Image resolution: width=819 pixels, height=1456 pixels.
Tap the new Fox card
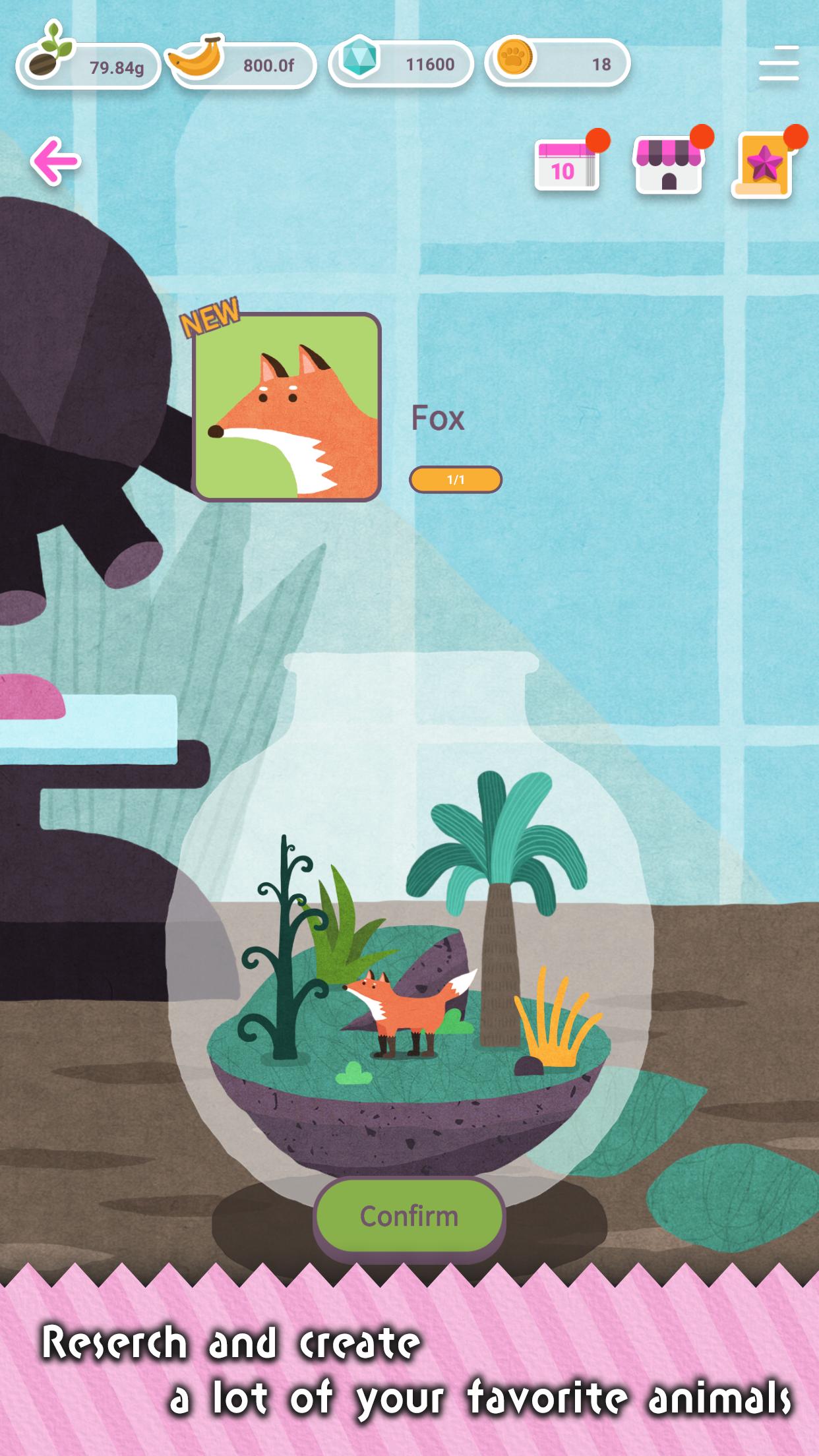pyautogui.click(x=286, y=406)
